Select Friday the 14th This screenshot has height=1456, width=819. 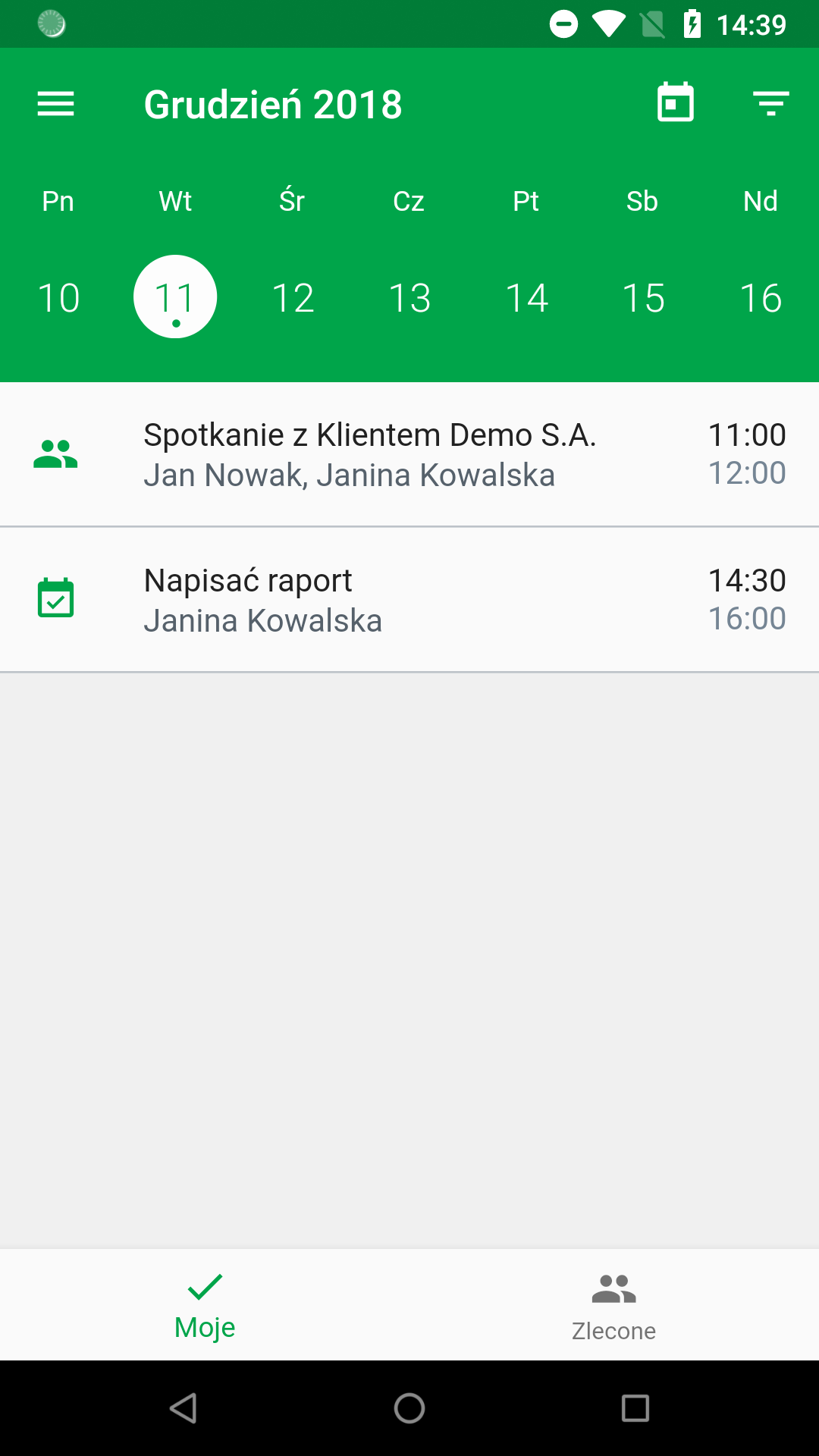pos(526,297)
